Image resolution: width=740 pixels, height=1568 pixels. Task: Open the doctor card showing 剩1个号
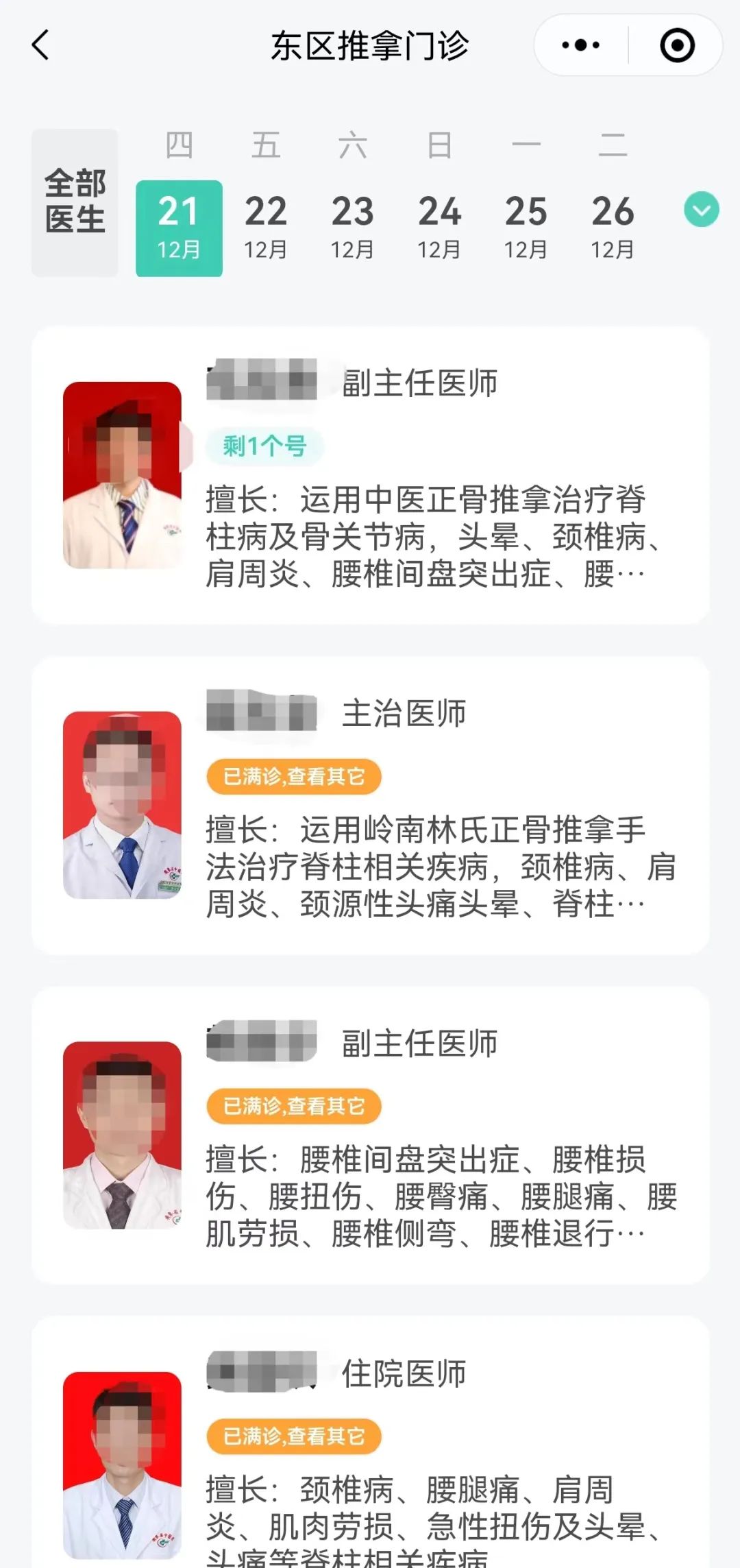370,474
